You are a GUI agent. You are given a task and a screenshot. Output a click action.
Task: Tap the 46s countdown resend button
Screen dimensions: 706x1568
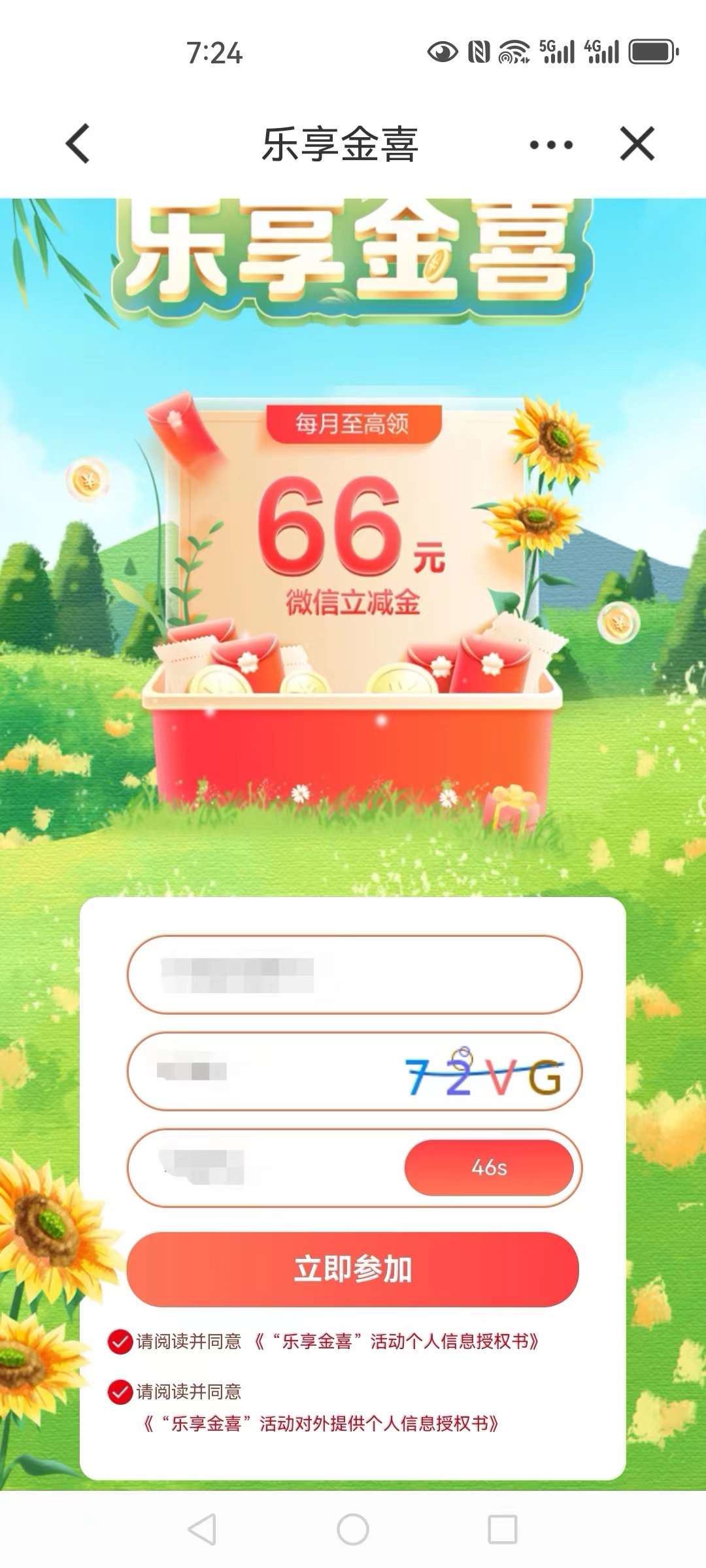coord(489,1168)
